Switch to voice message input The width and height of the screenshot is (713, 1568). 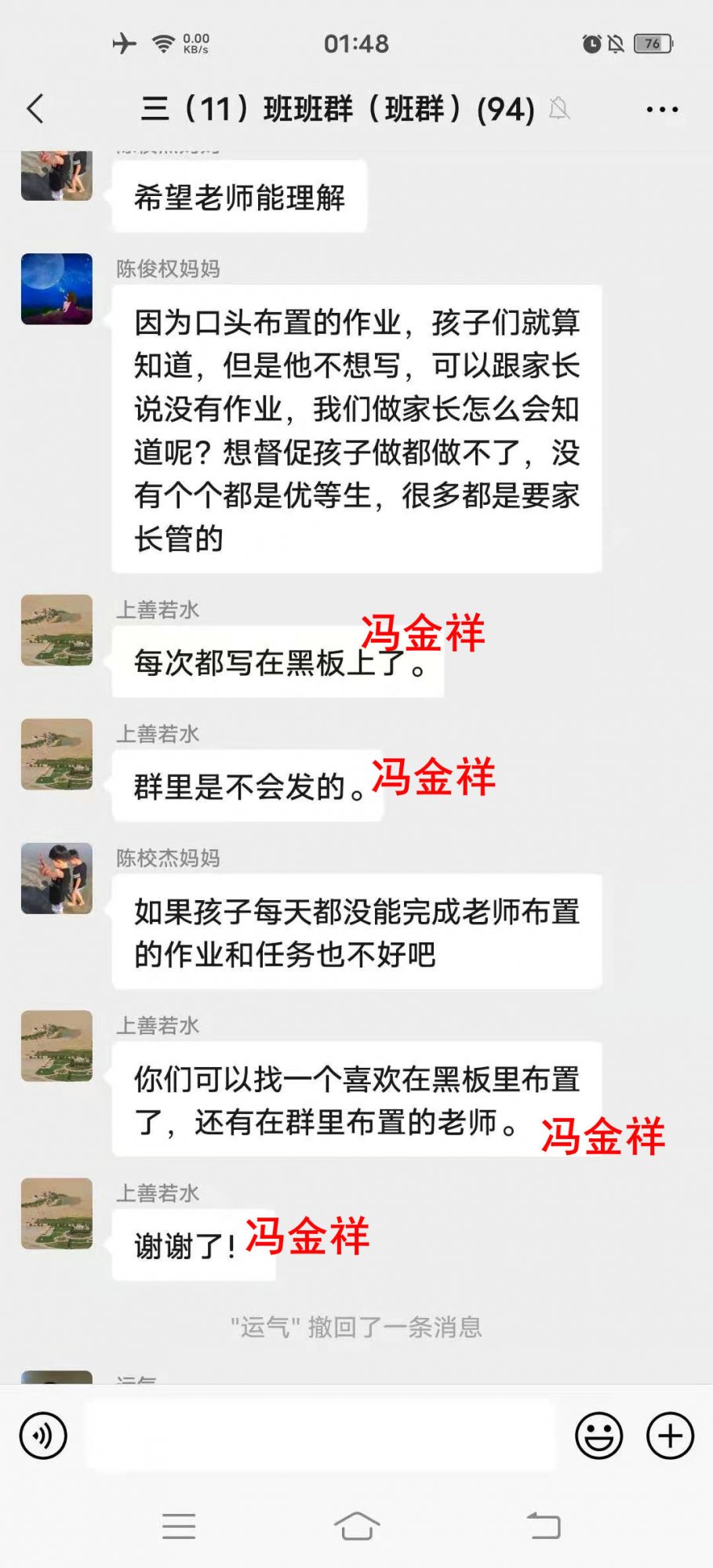point(43,1436)
